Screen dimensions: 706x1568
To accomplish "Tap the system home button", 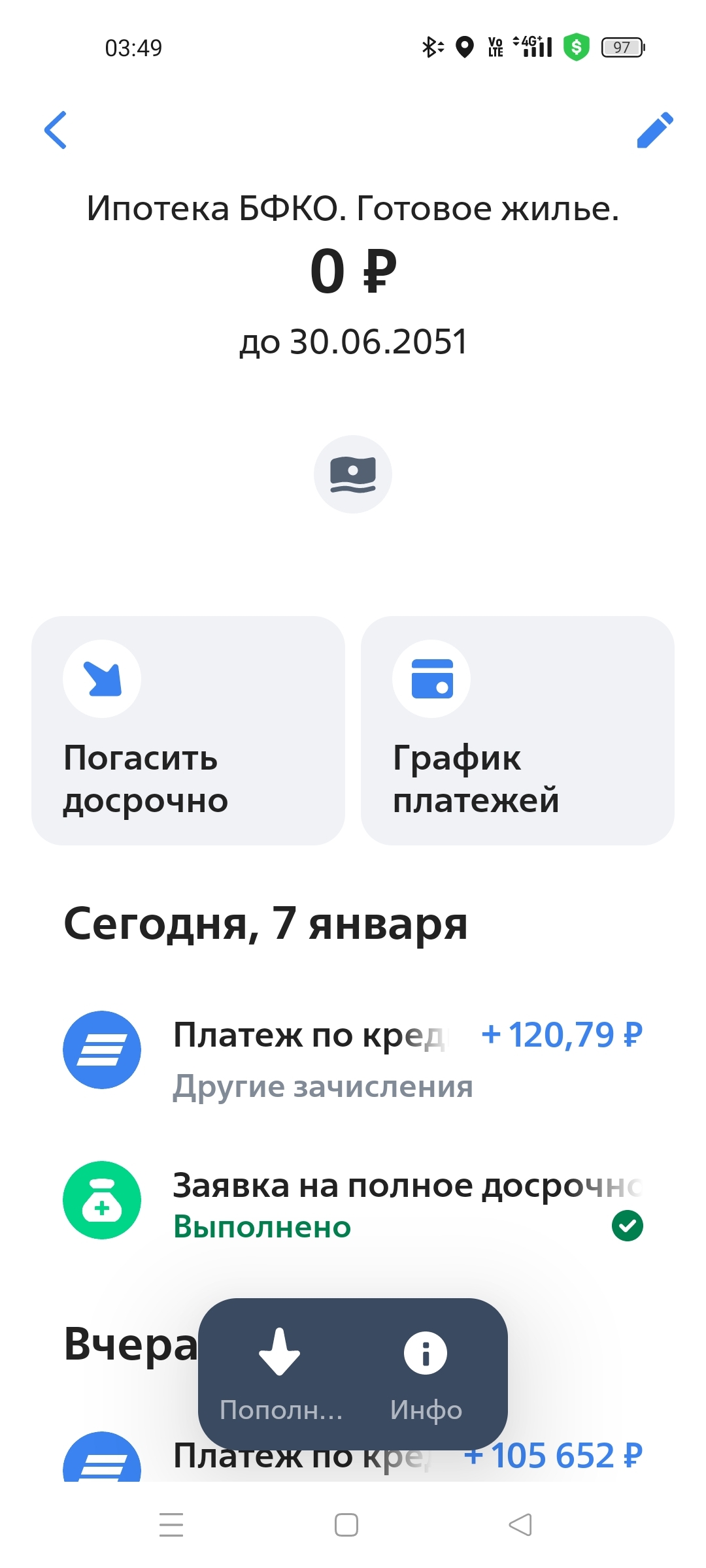I will 346,1525.
